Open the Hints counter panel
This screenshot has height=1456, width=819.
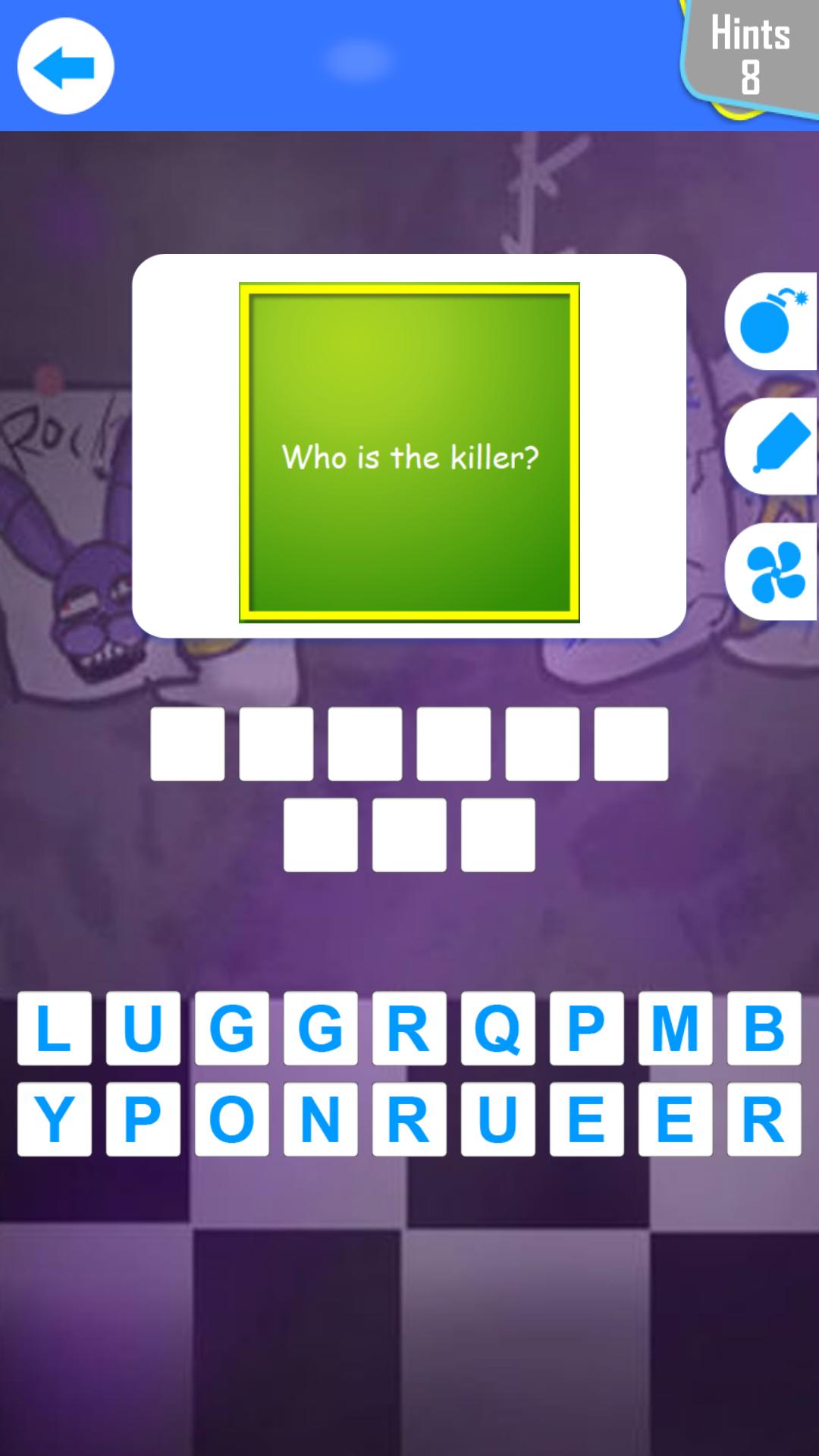pyautogui.click(x=750, y=57)
